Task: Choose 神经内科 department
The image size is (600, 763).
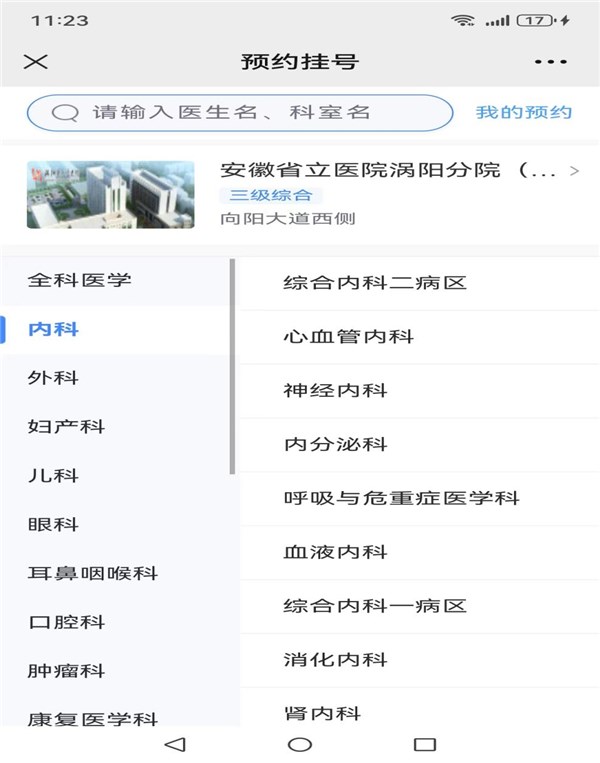Action: tap(336, 391)
